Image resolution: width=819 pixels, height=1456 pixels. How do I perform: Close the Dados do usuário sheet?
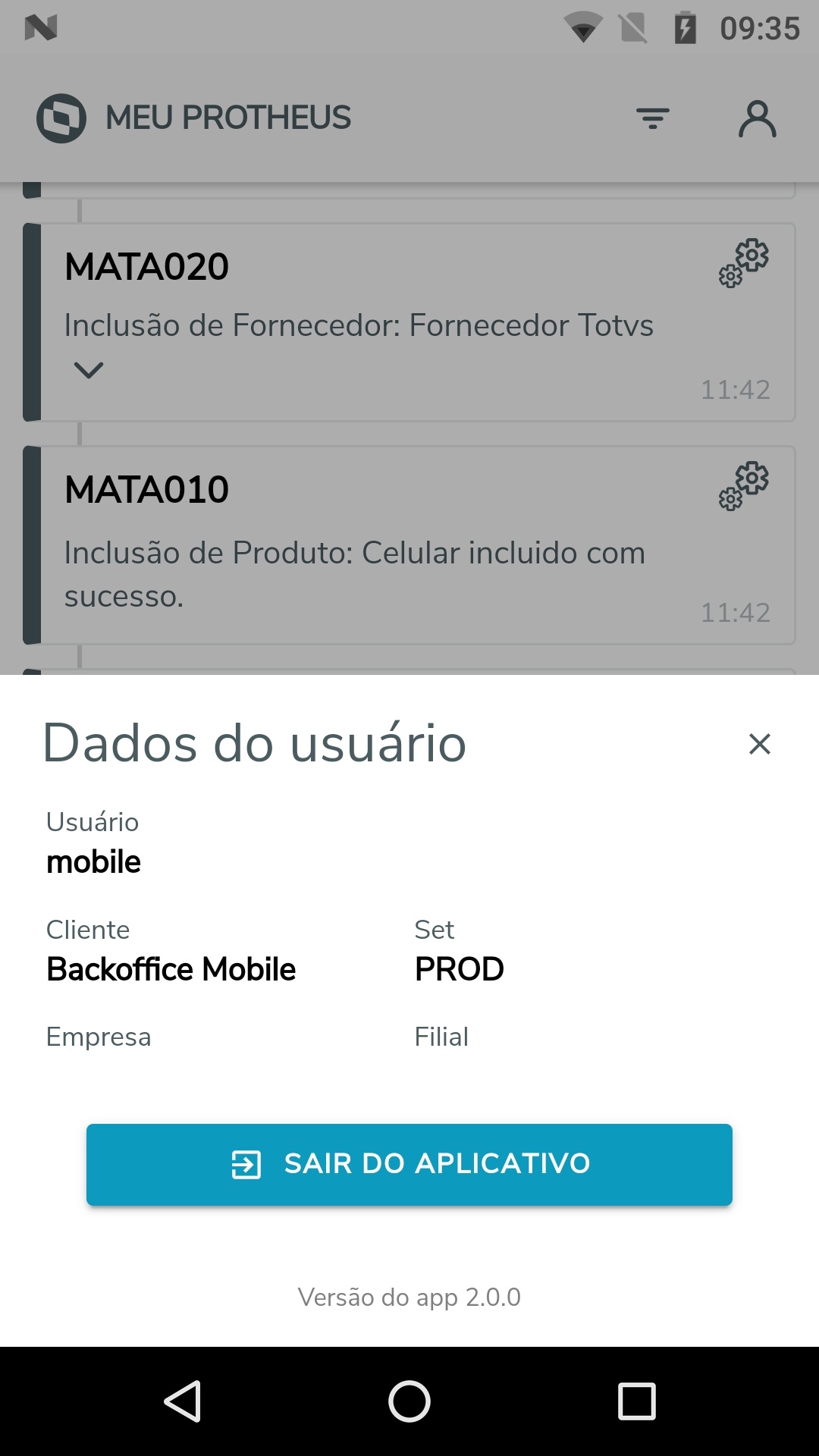[x=759, y=744]
